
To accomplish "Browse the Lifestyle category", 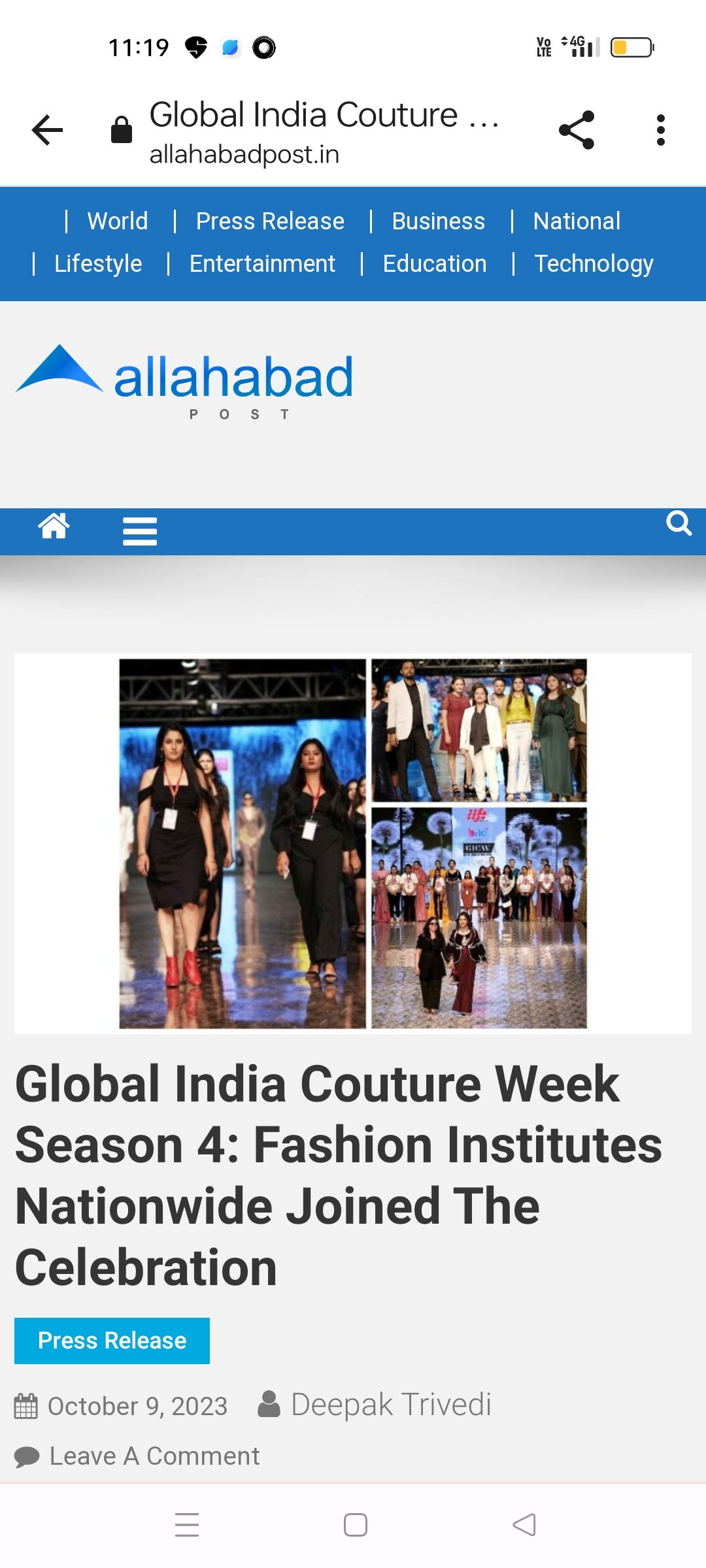I will [x=98, y=263].
